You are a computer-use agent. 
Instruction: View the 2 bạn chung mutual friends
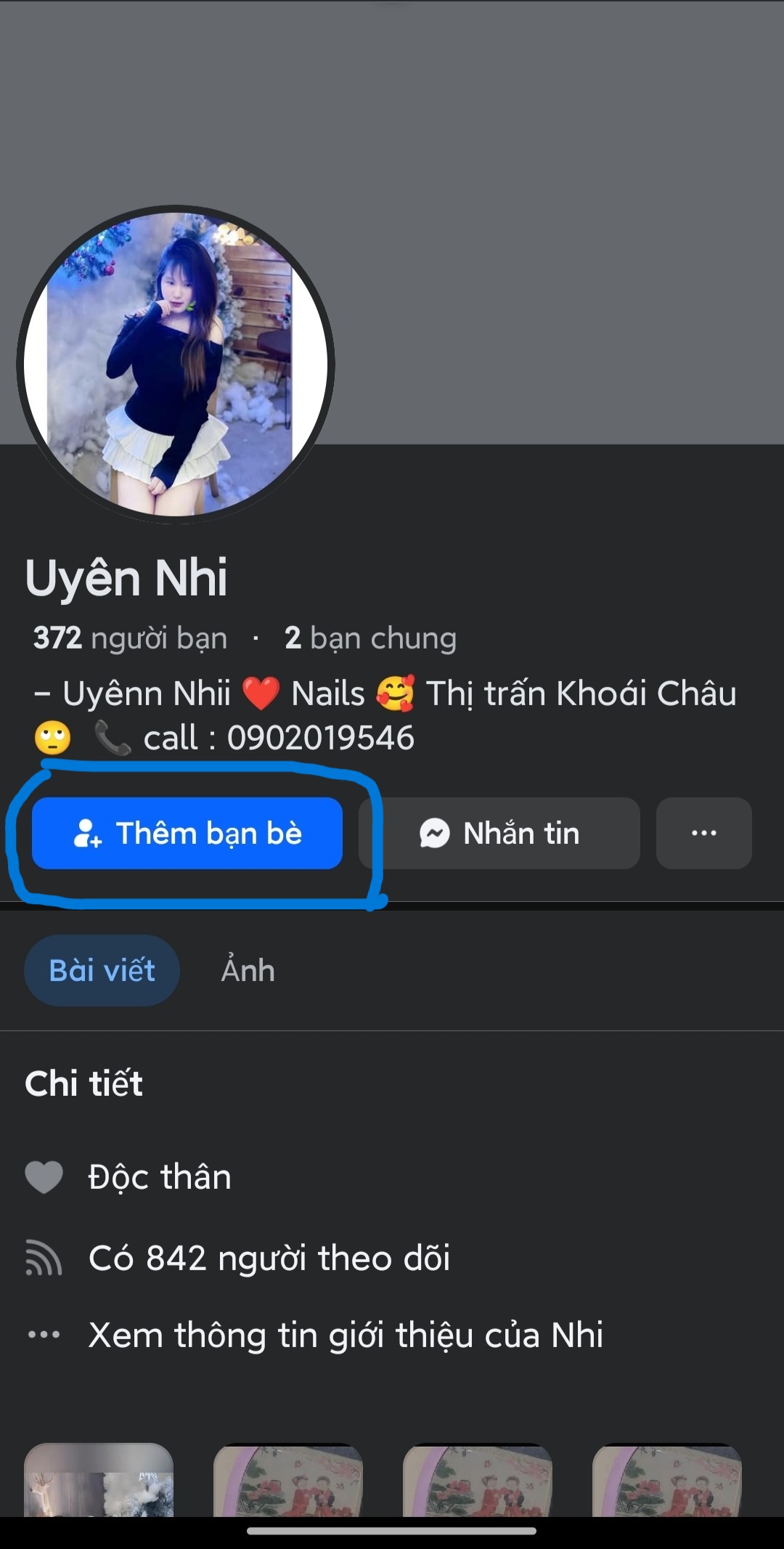(x=370, y=638)
